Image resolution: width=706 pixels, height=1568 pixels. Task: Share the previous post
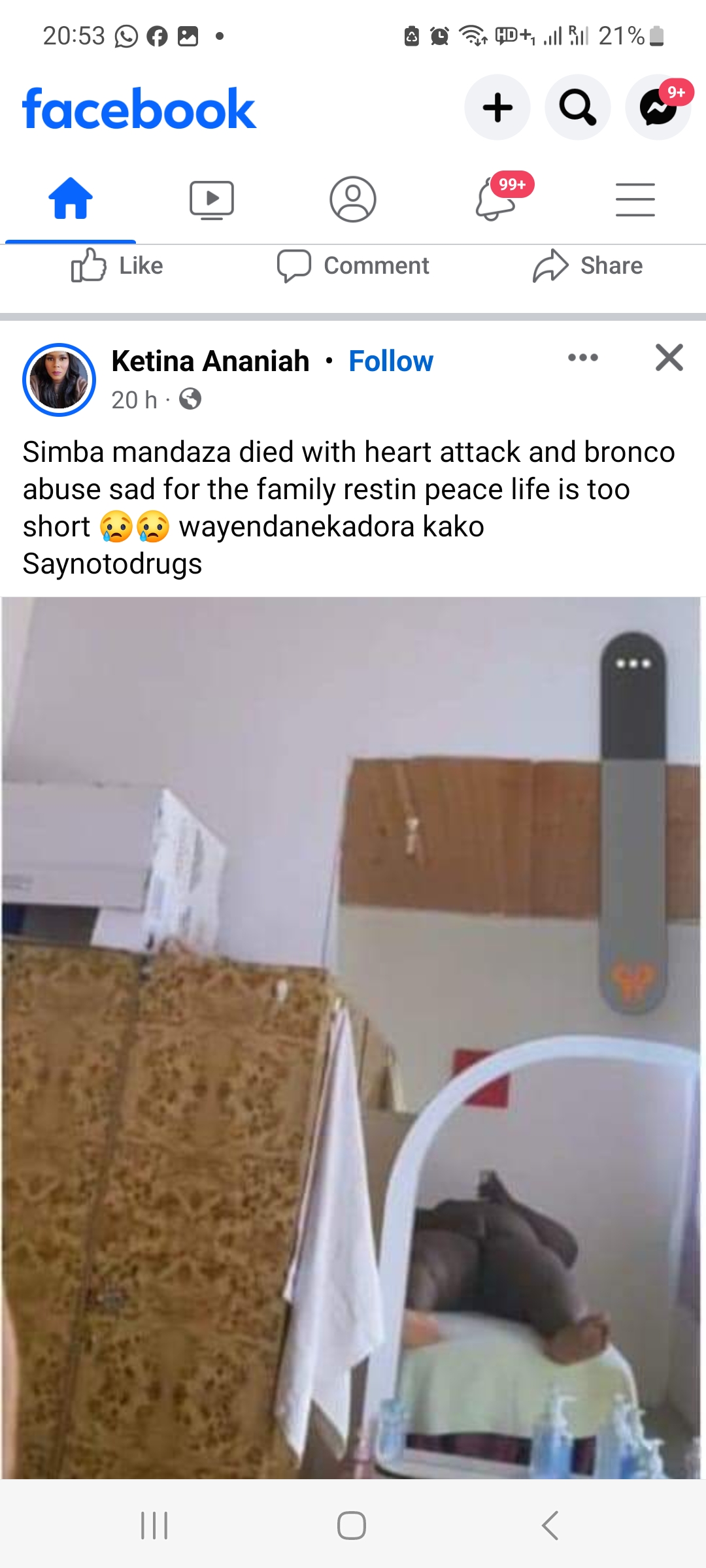[x=588, y=266]
